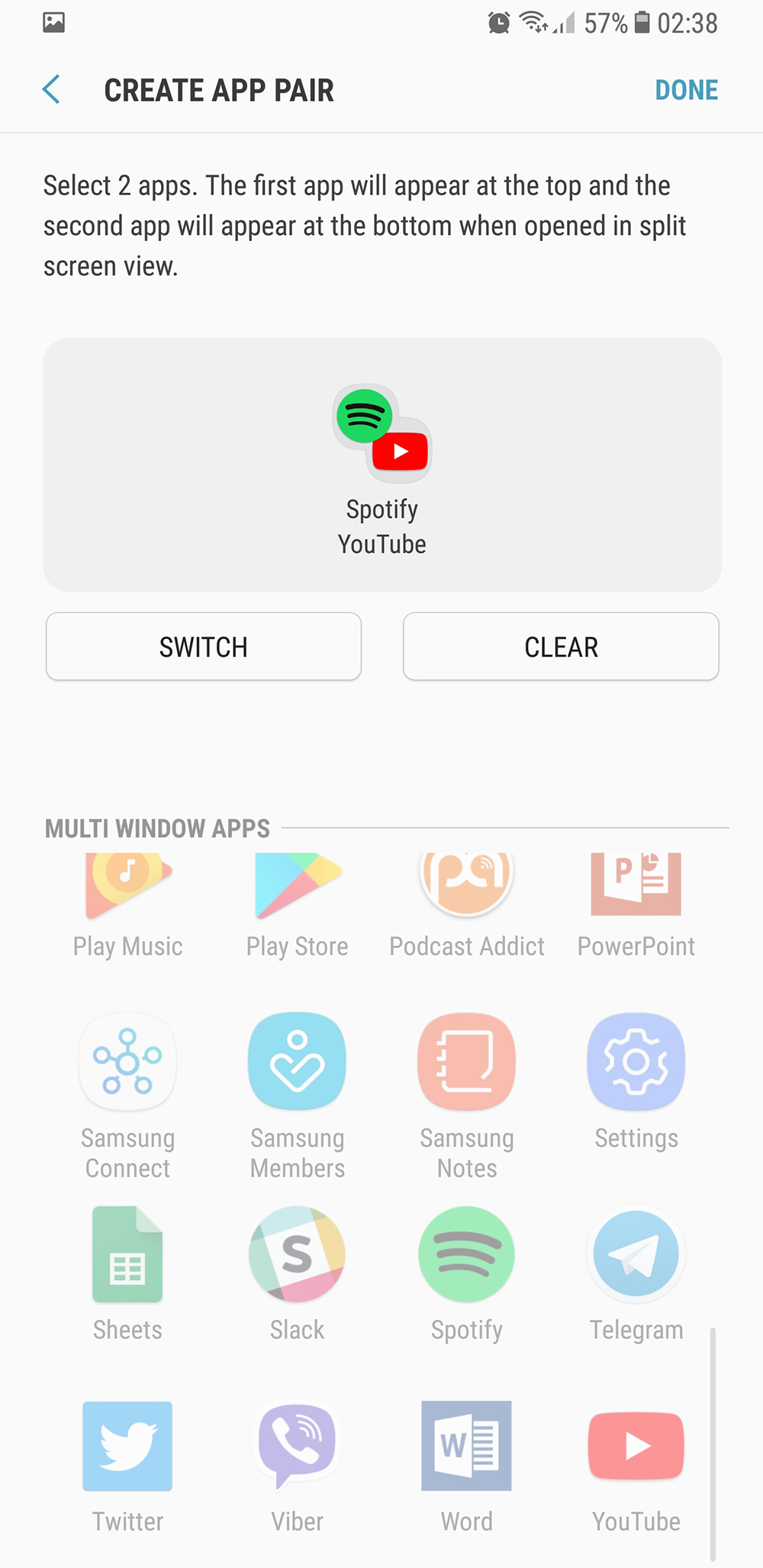Choose the Sheets app
The image size is (763, 1568).
click(128, 1255)
